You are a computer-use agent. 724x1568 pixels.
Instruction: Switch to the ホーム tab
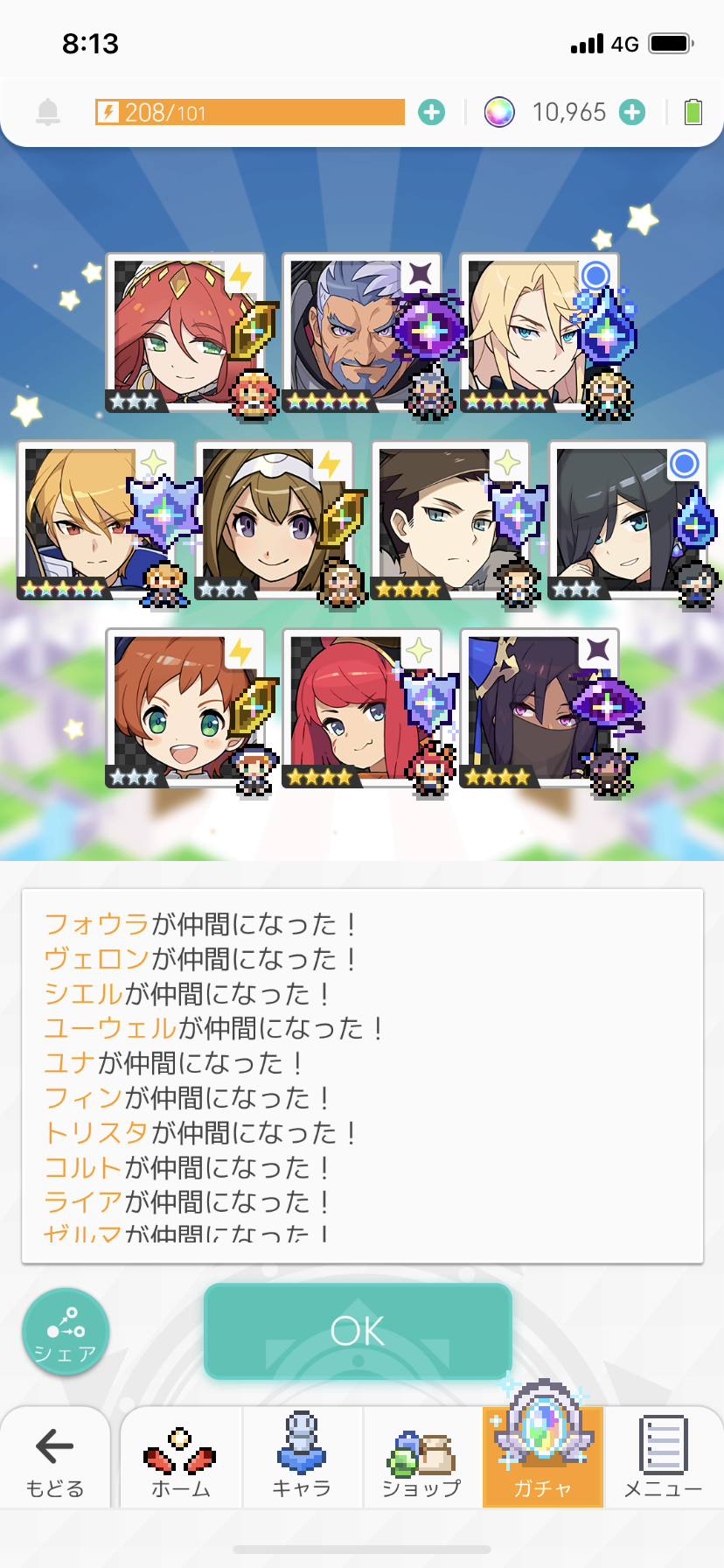181,1459
